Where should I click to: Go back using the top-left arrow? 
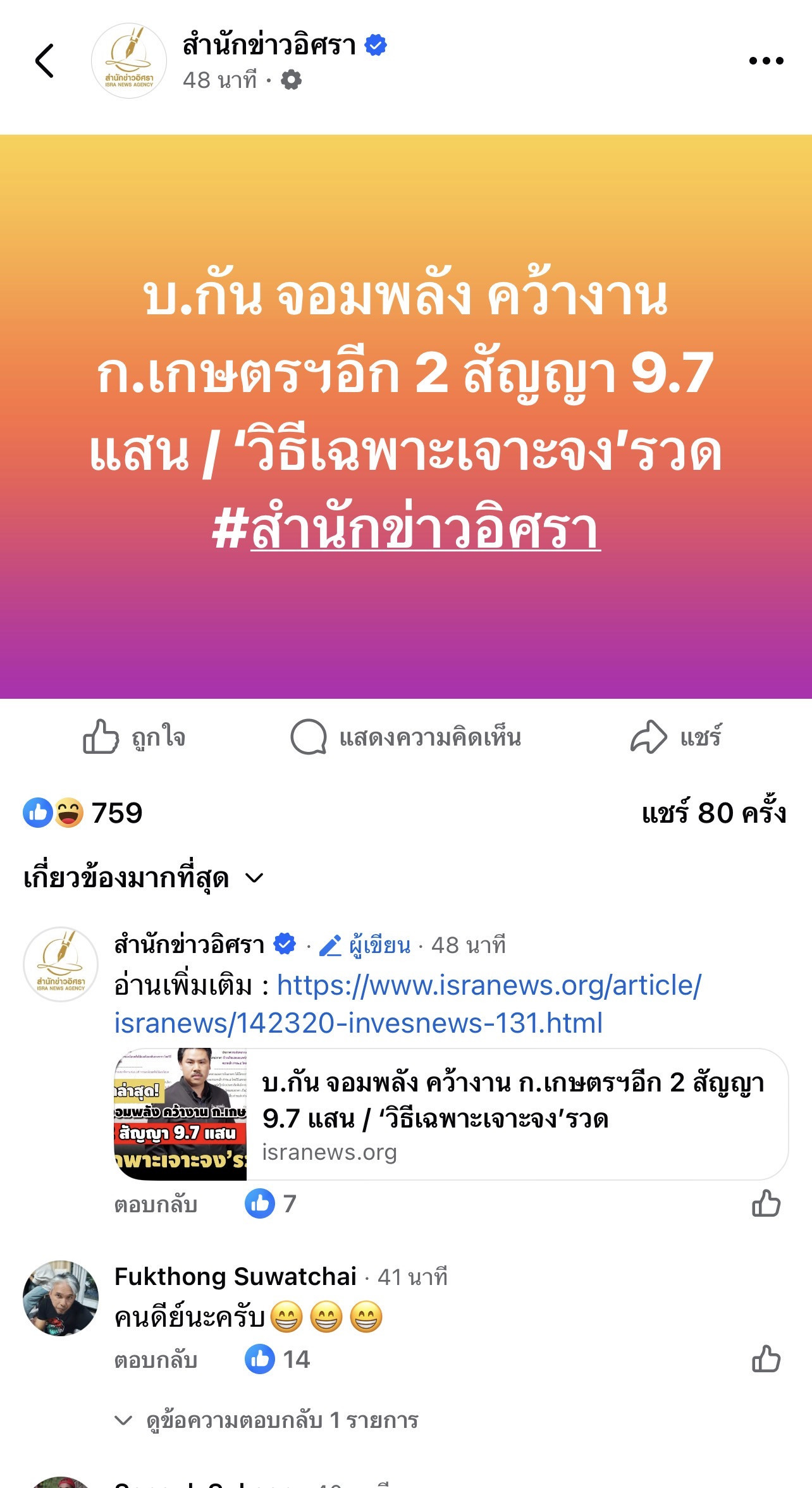[44, 61]
